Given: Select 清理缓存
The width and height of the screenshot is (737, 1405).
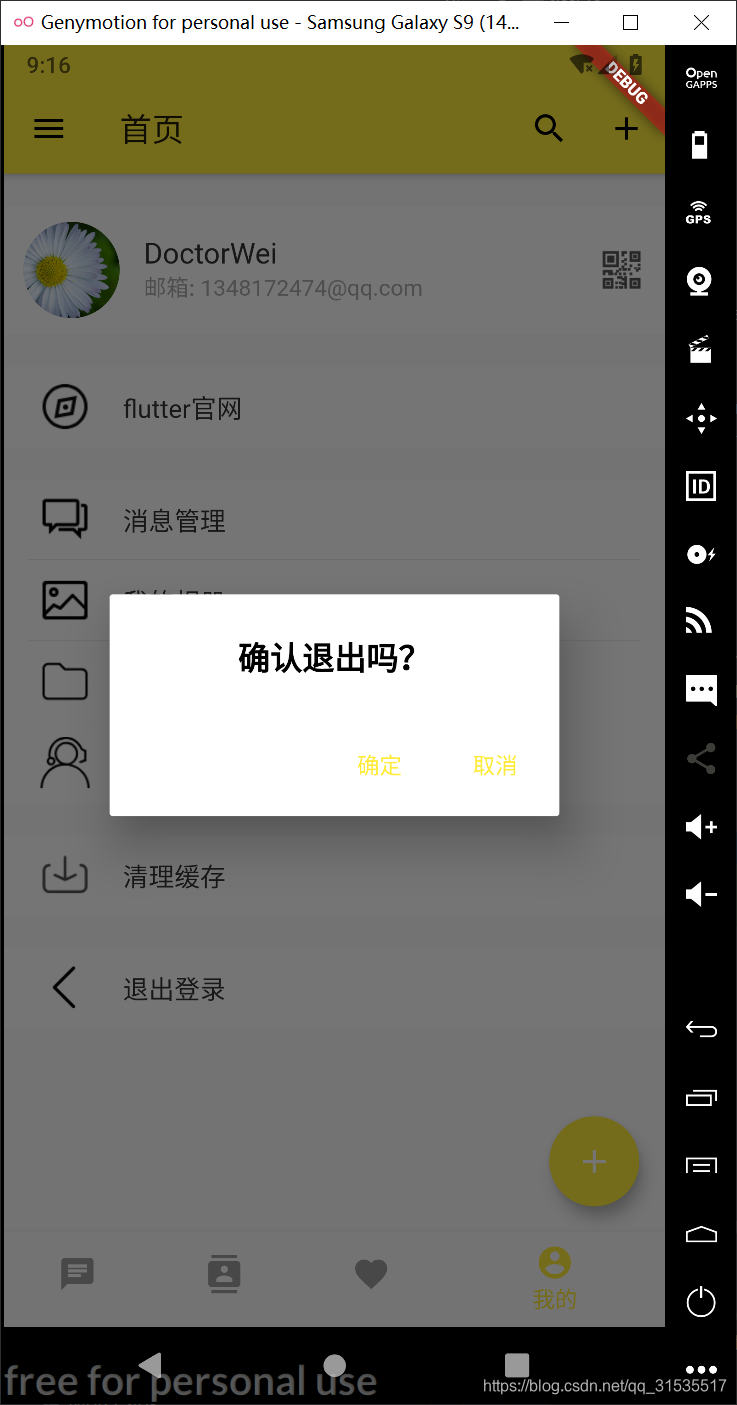Looking at the screenshot, I should point(334,877).
